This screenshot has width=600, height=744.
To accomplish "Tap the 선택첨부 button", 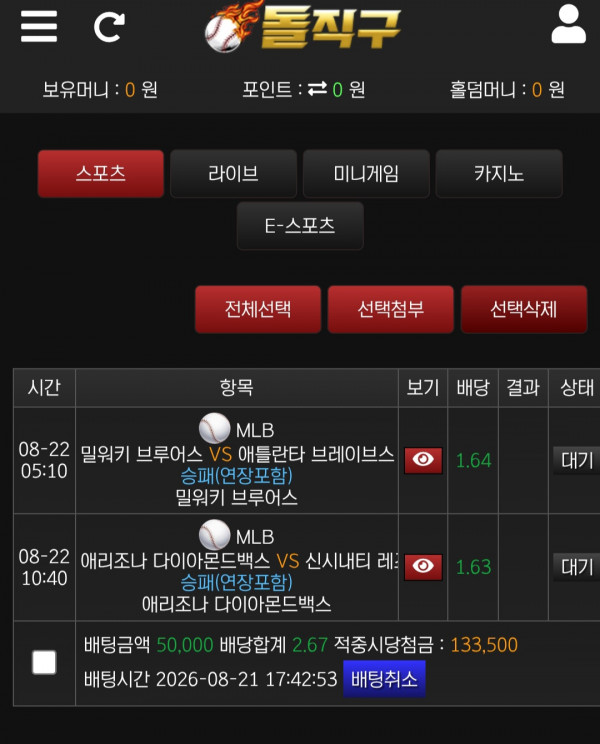I will point(391,309).
